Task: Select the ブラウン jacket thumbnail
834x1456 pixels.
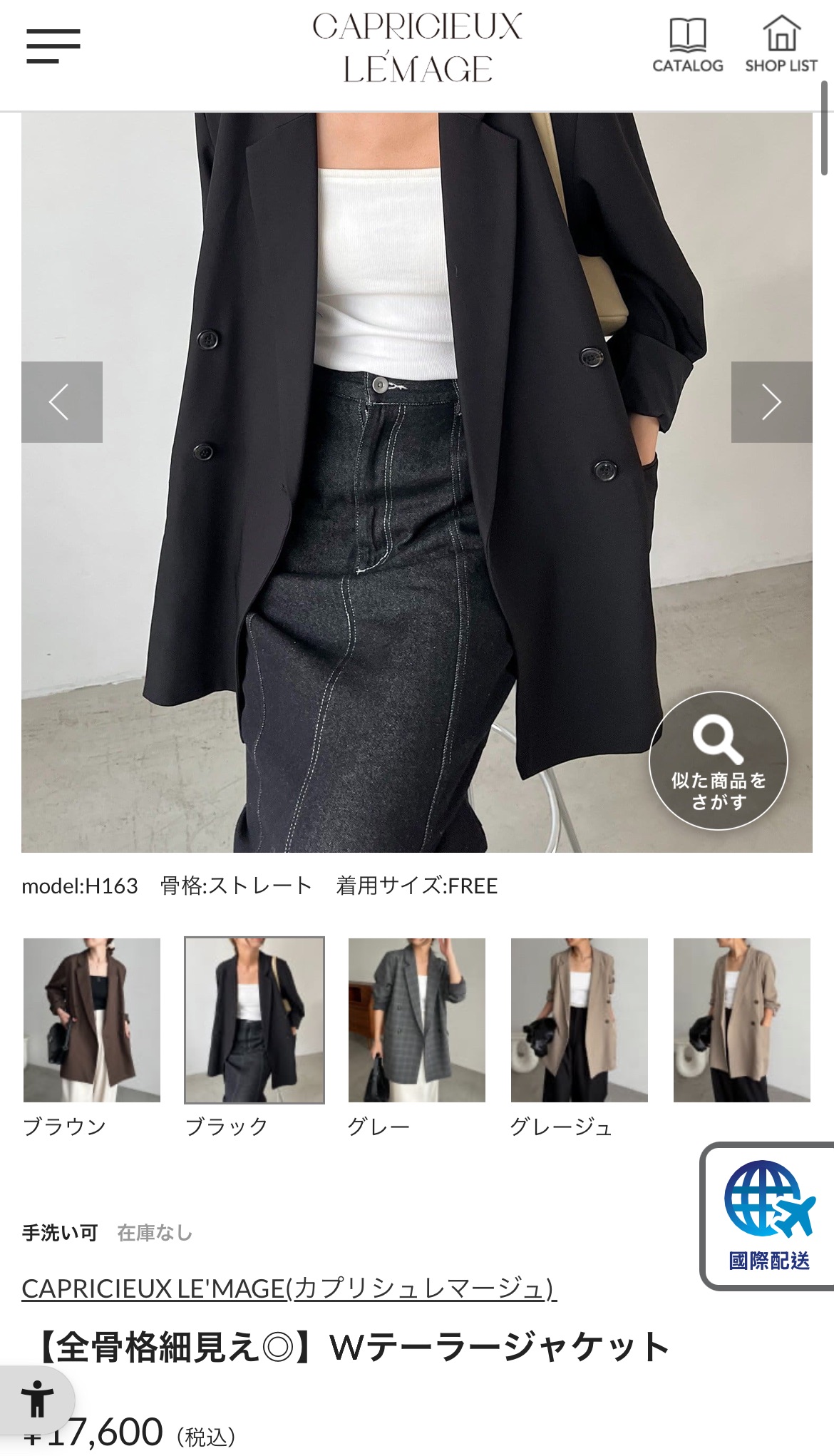Action: [x=92, y=1020]
